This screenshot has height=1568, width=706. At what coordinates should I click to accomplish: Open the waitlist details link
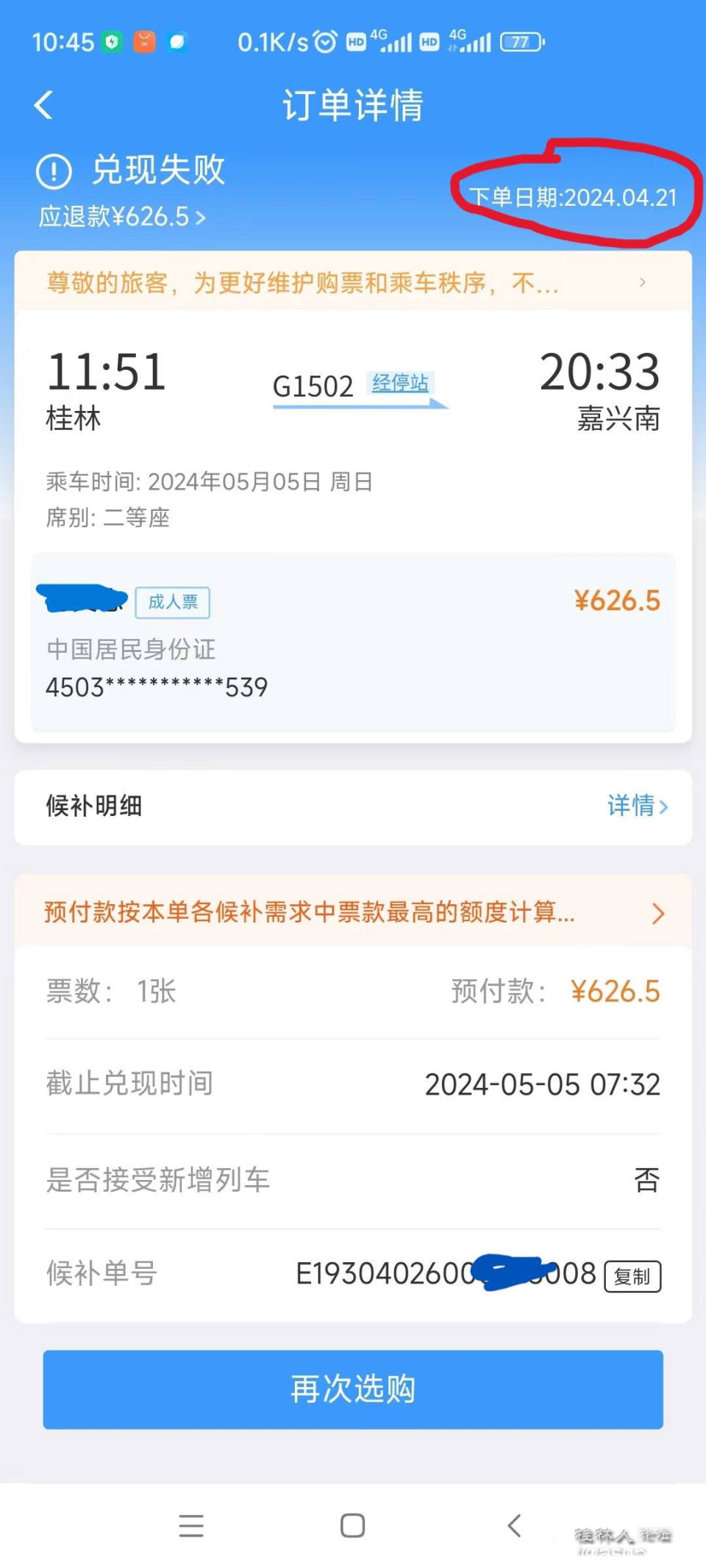pos(637,806)
